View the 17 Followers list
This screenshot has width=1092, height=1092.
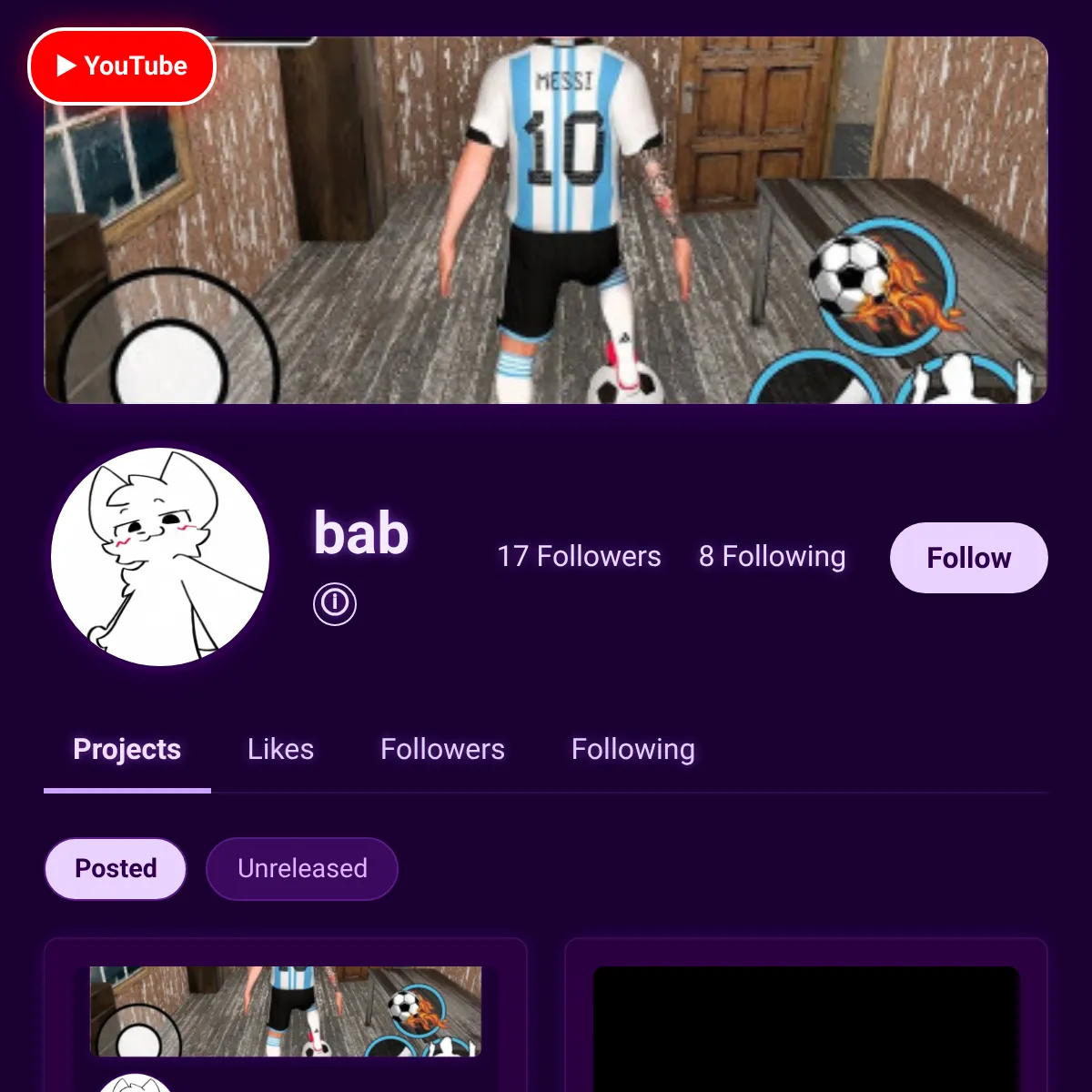579,556
